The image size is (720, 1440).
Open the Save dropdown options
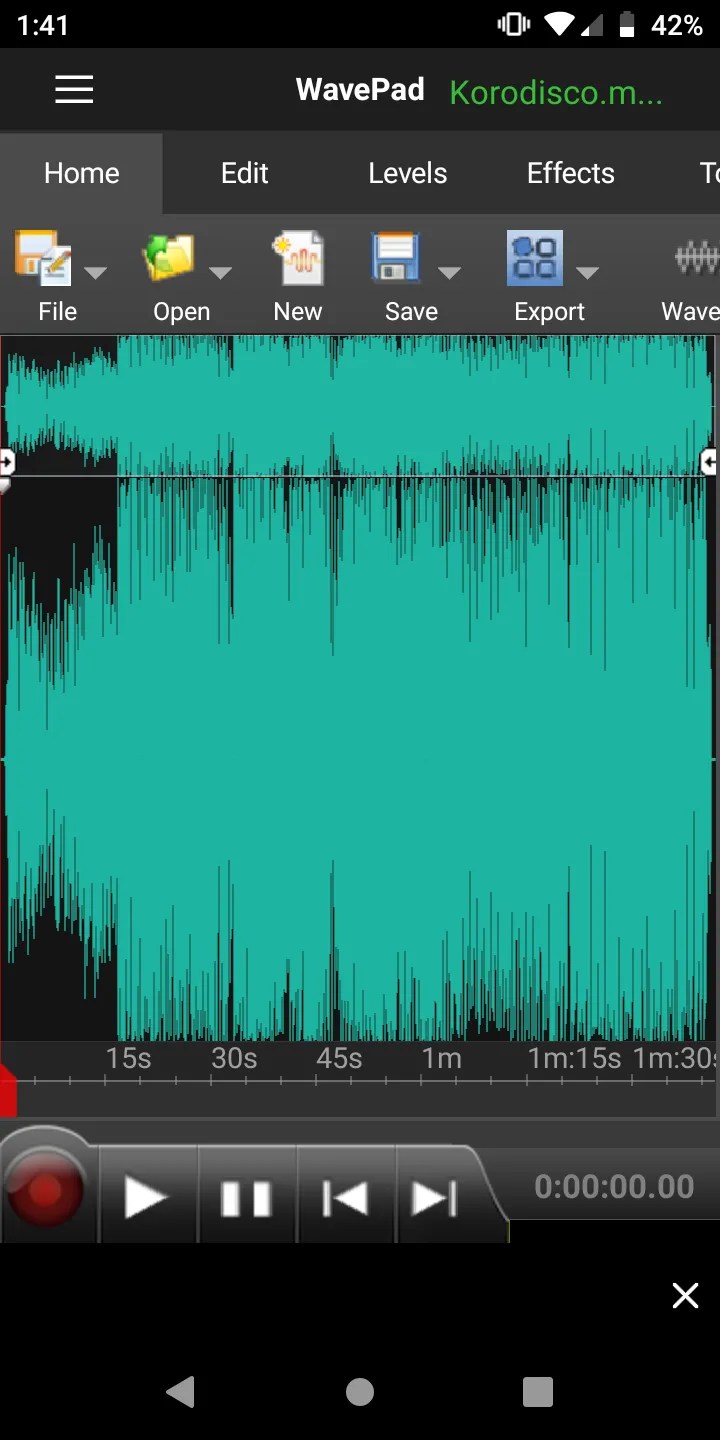[x=450, y=272]
